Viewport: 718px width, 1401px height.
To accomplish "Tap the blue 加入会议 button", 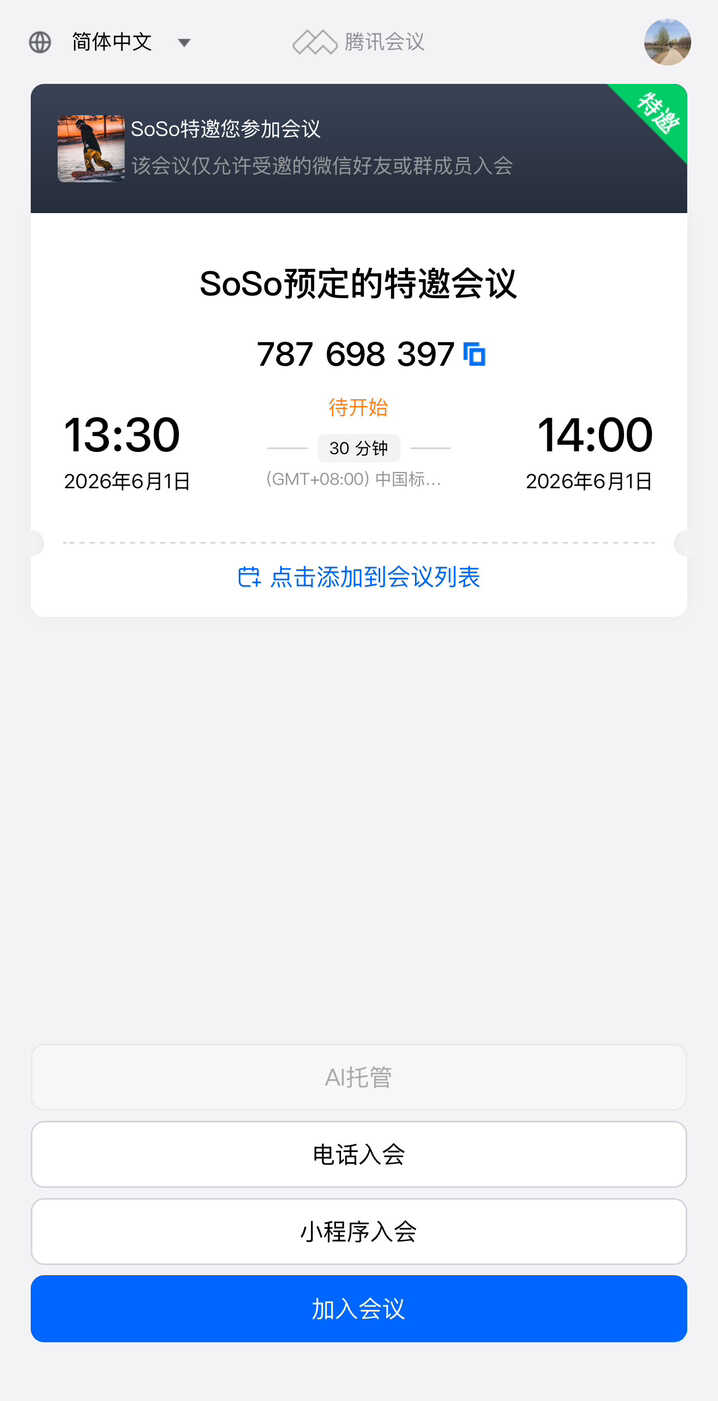I will 359,1308.
